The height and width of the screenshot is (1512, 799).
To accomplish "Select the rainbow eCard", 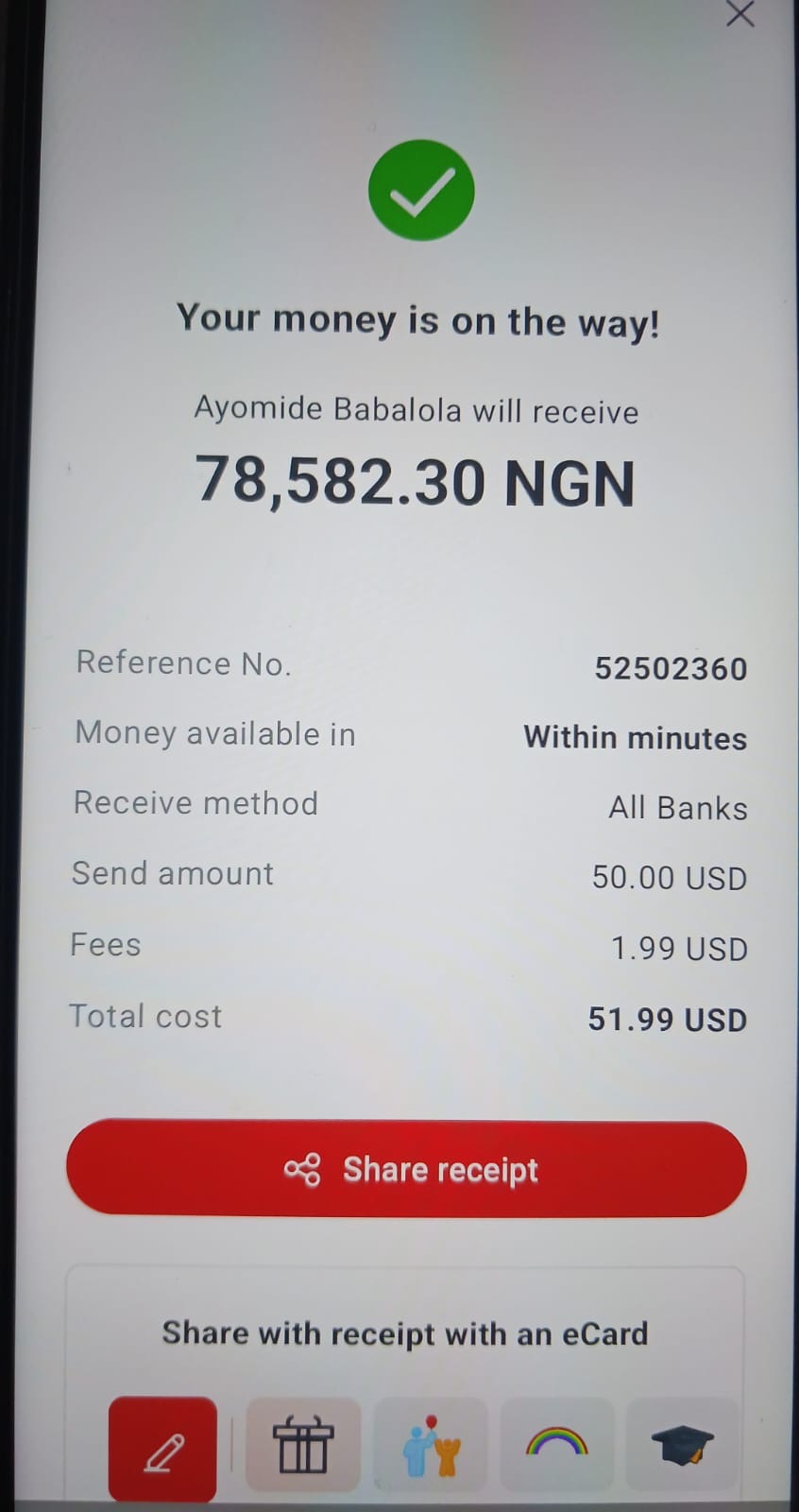I will click(557, 1445).
